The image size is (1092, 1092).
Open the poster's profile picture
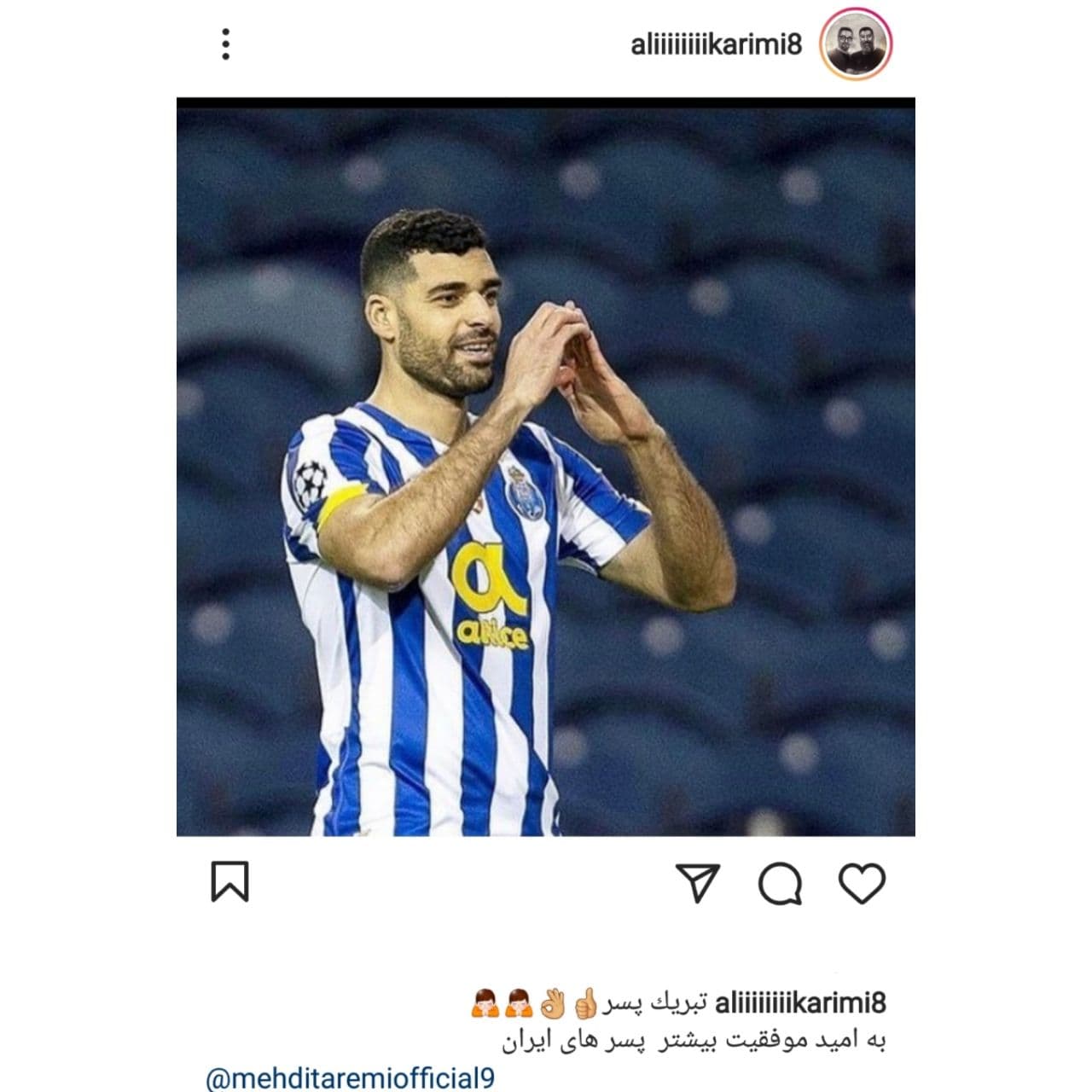pyautogui.click(x=855, y=45)
